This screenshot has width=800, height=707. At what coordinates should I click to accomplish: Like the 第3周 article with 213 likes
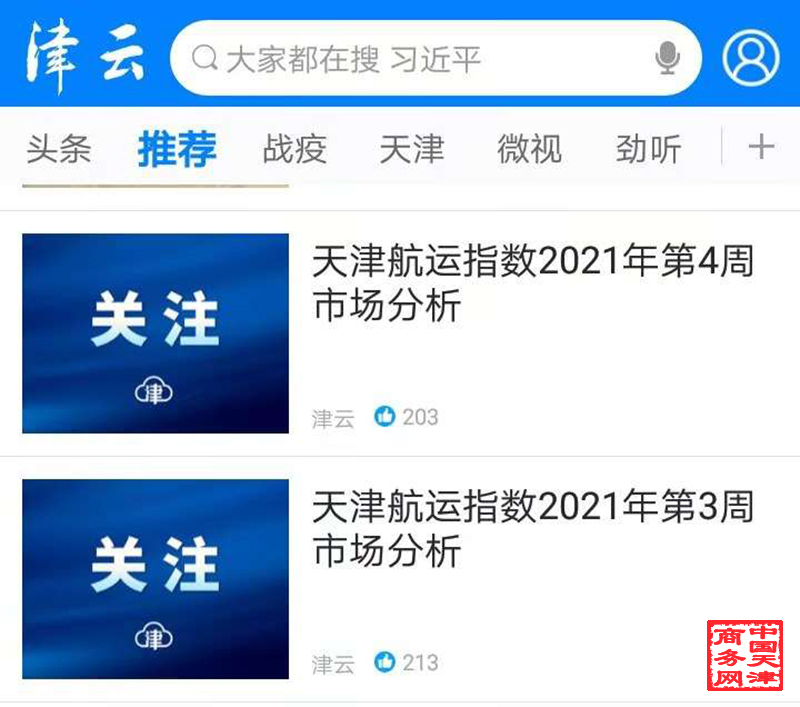[385, 662]
